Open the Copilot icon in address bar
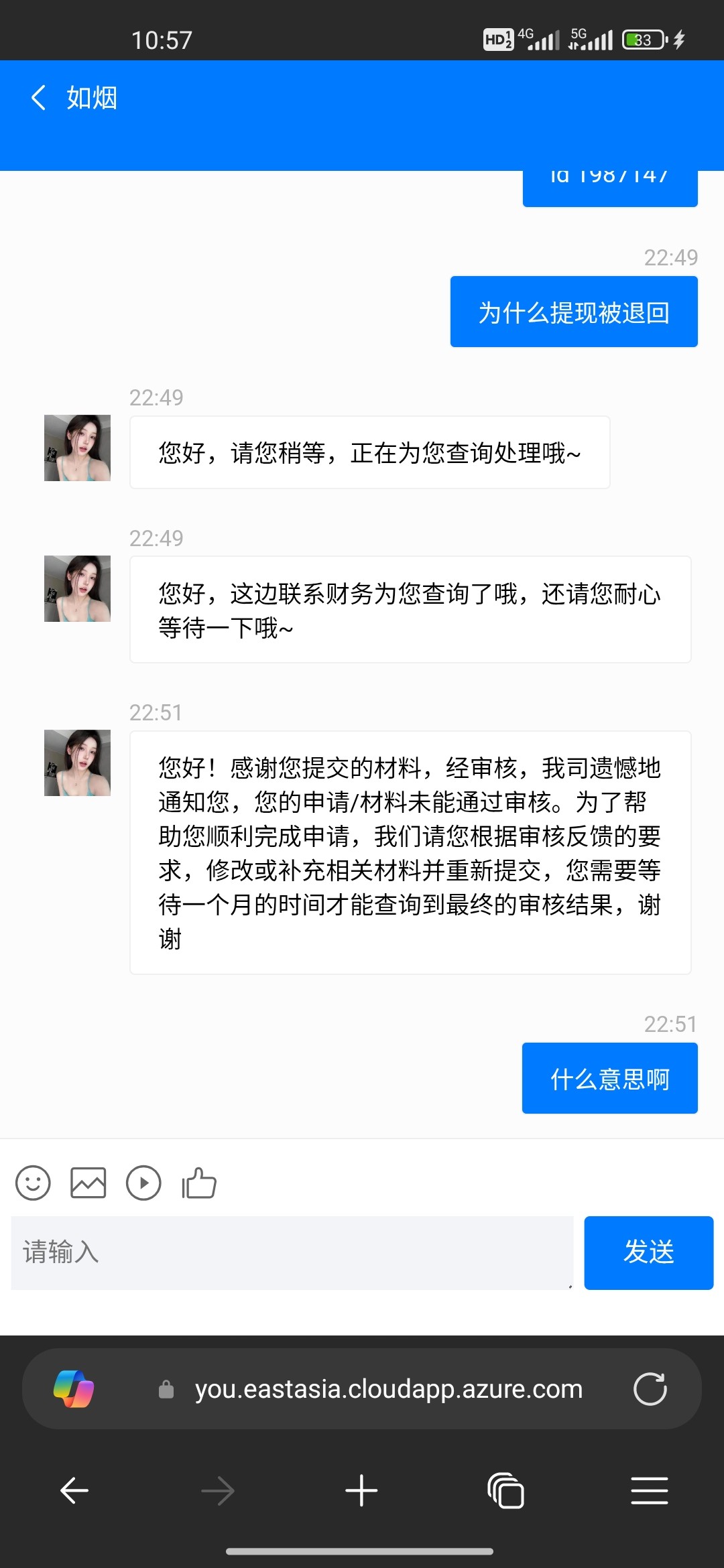Screen dimensions: 724x1568 pyautogui.click(x=74, y=1389)
